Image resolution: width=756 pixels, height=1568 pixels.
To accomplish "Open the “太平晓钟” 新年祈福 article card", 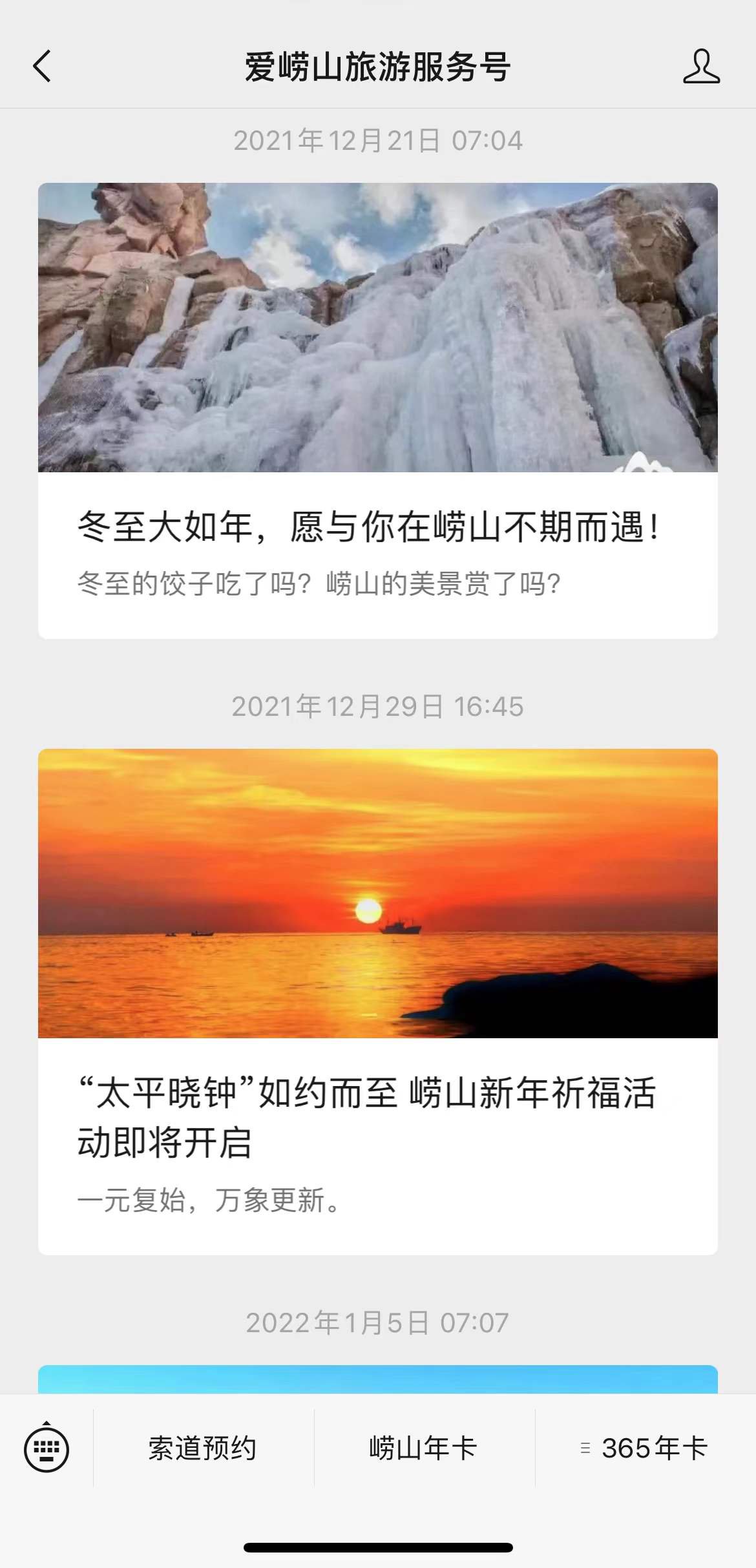I will [x=377, y=1001].
